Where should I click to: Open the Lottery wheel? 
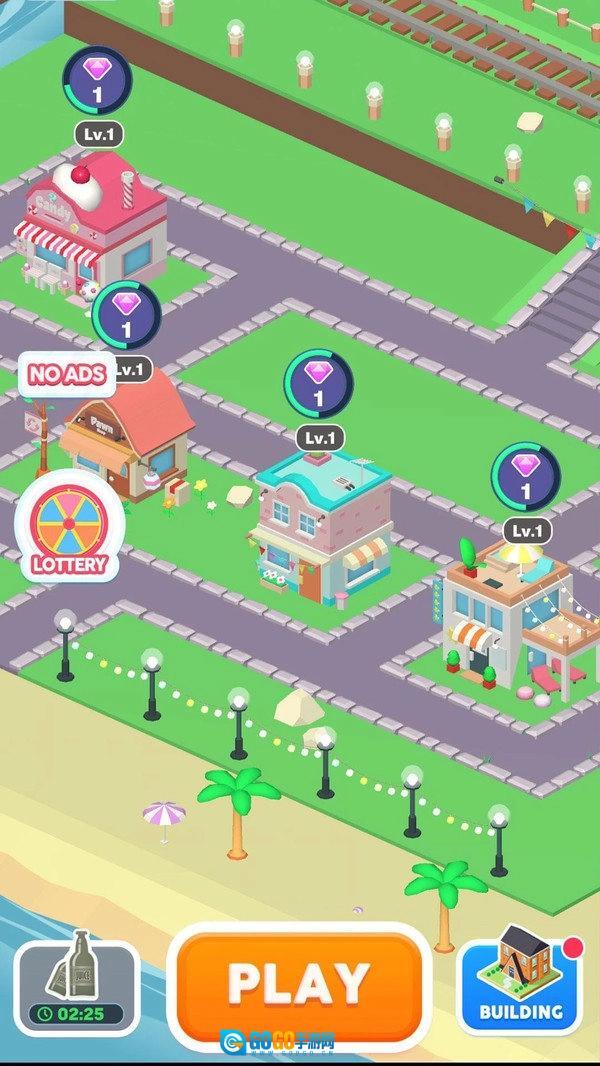click(x=69, y=526)
